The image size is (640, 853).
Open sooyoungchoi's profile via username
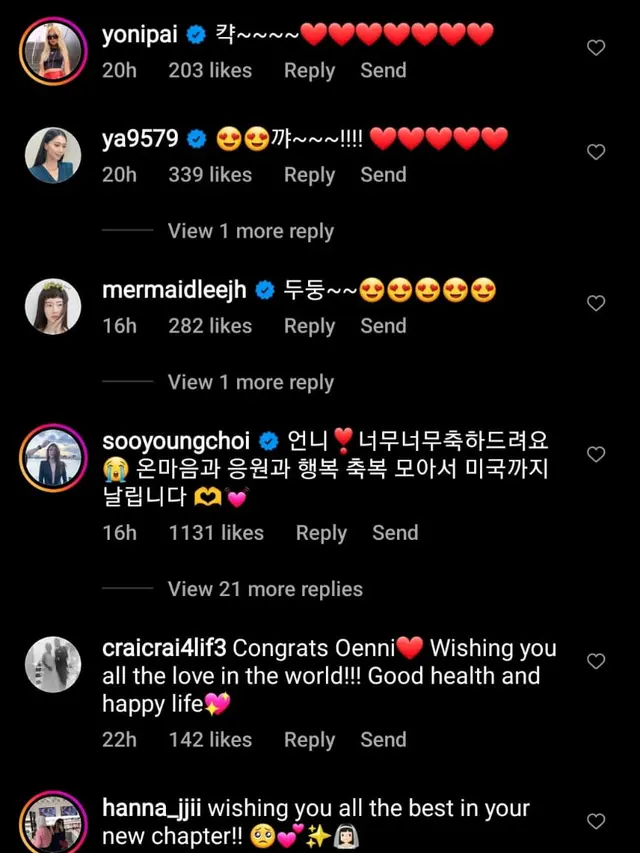(x=177, y=441)
